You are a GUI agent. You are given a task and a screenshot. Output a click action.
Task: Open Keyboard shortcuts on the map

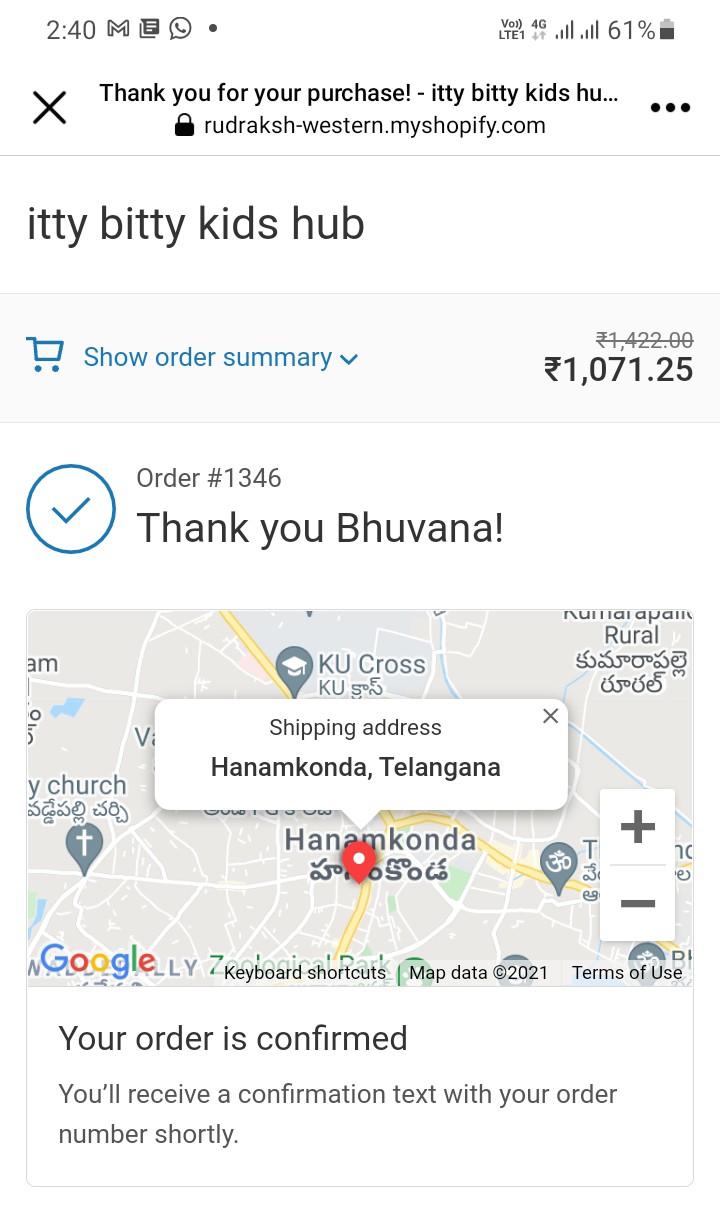coord(305,973)
